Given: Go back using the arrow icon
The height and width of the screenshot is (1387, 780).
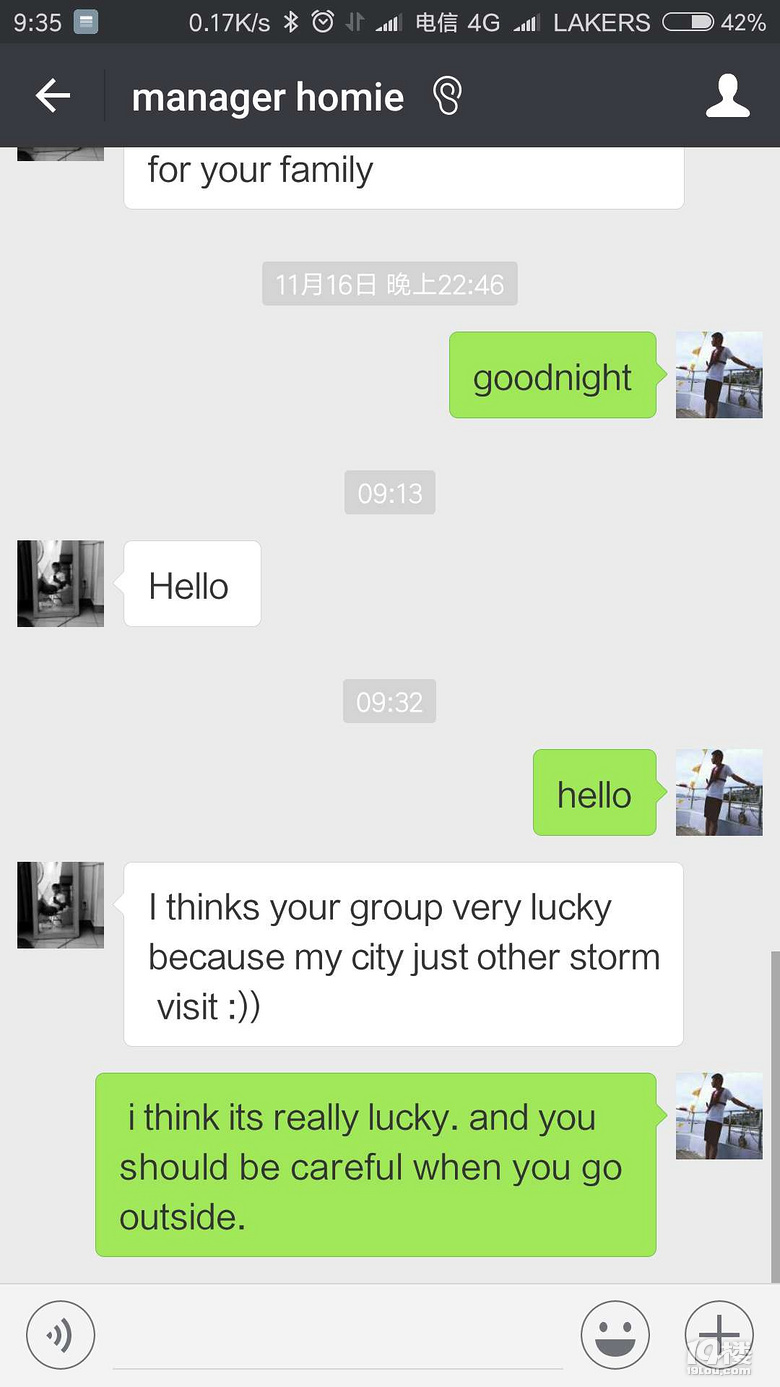Looking at the screenshot, I should 53,96.
